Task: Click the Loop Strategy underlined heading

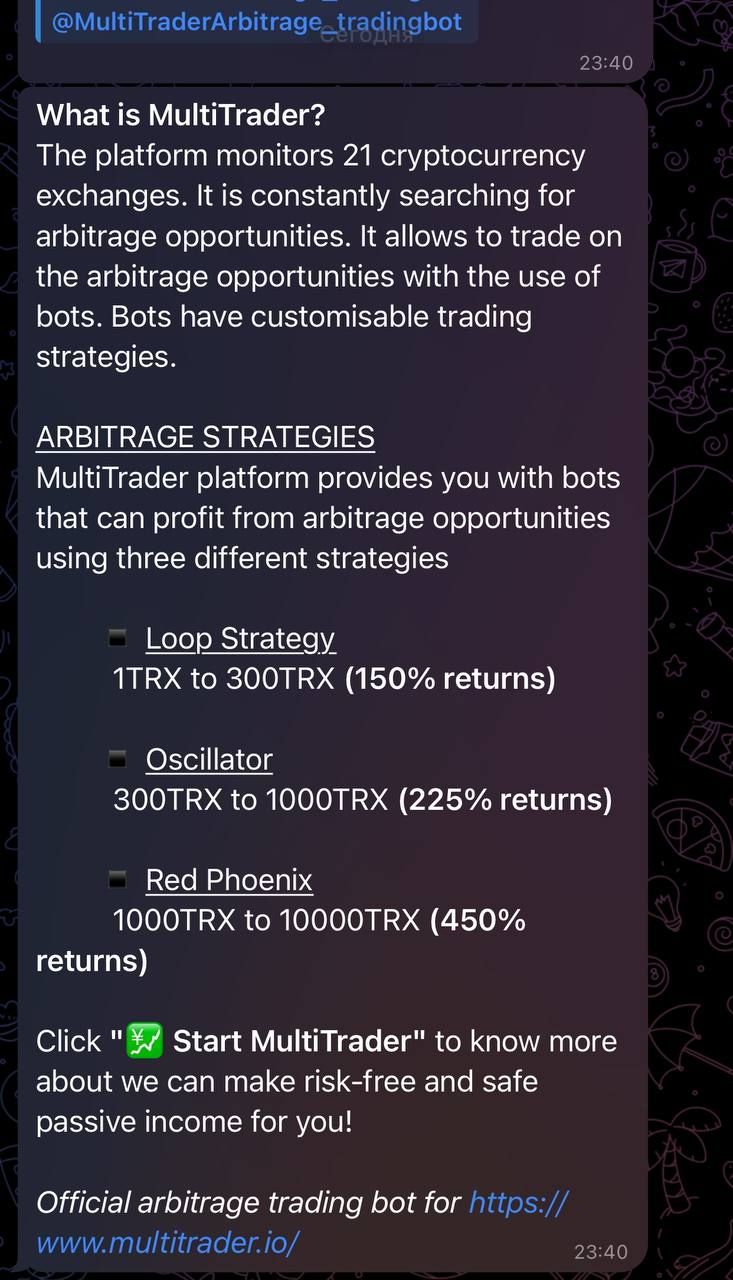Action: coord(240,637)
